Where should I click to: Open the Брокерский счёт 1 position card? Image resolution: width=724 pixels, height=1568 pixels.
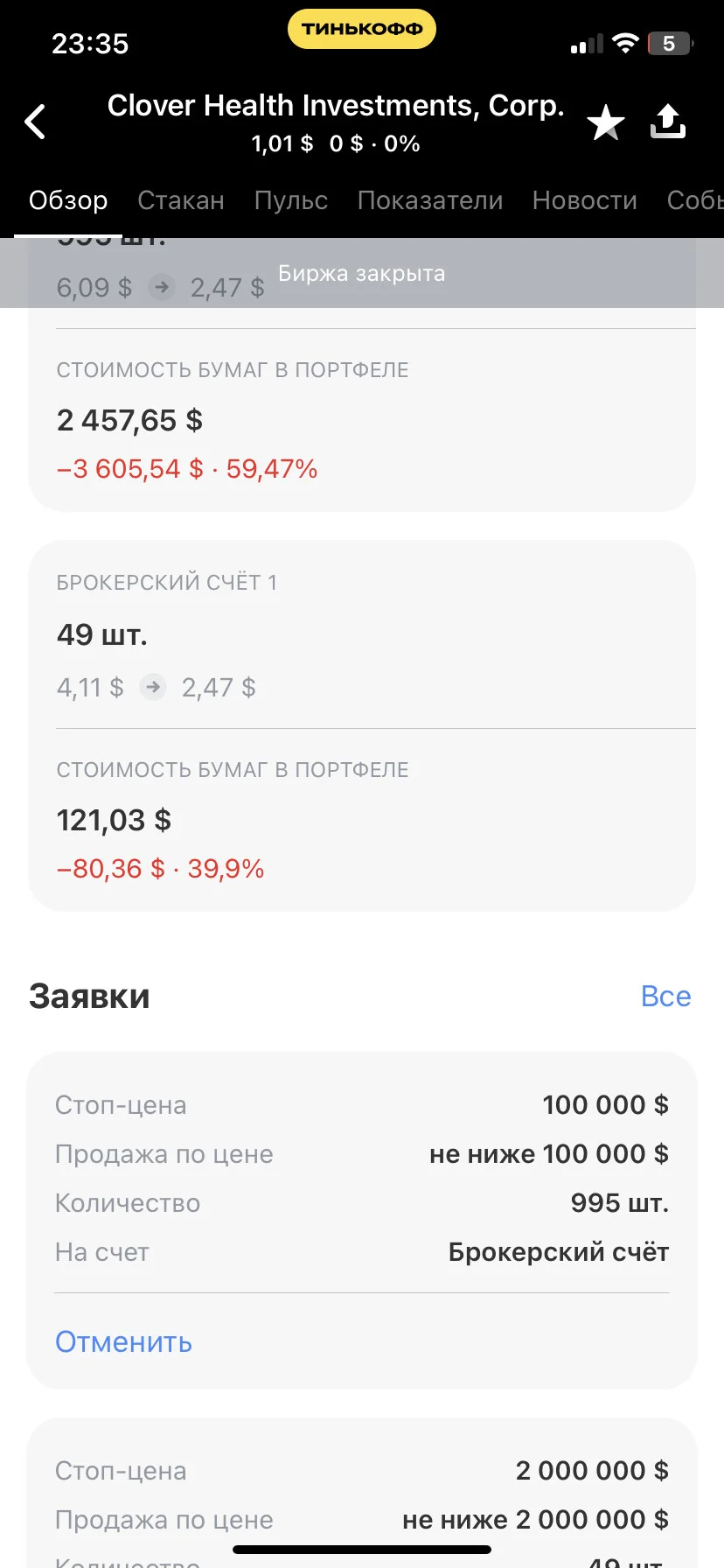point(362,725)
